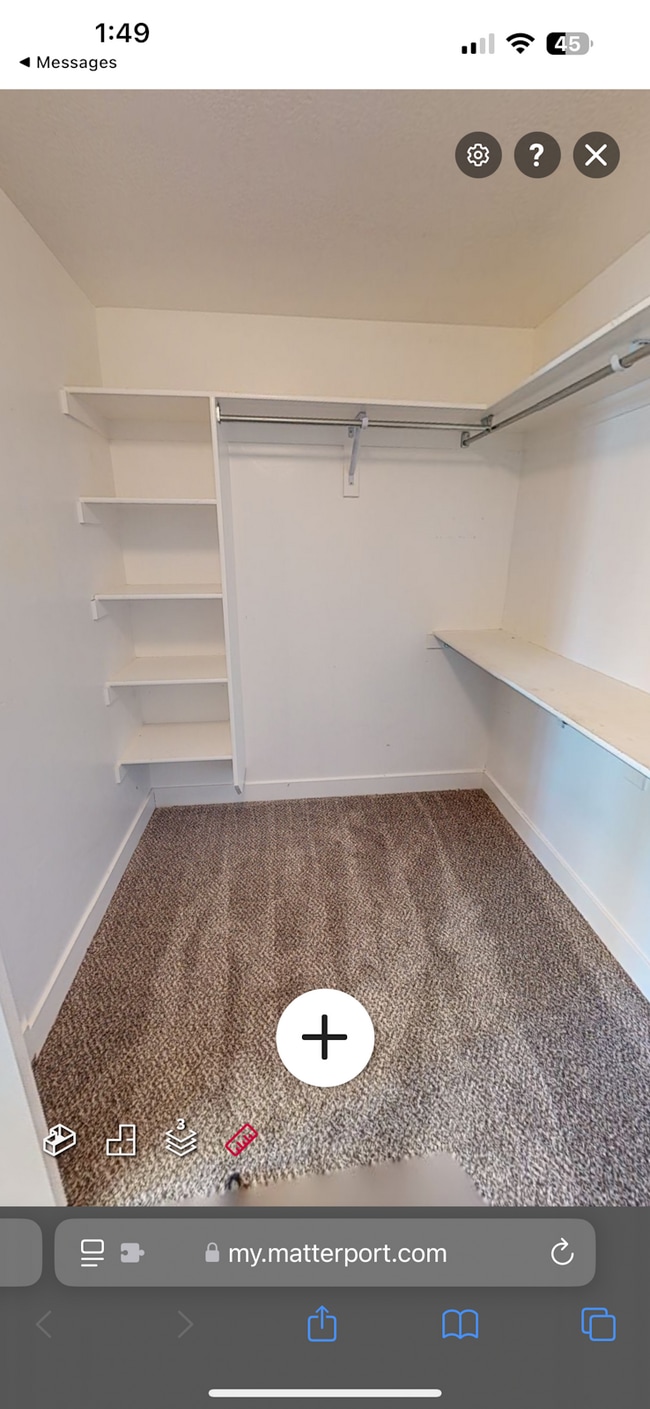Open the Safari page settings menu
The height and width of the screenshot is (1409, 650).
tap(93, 1252)
